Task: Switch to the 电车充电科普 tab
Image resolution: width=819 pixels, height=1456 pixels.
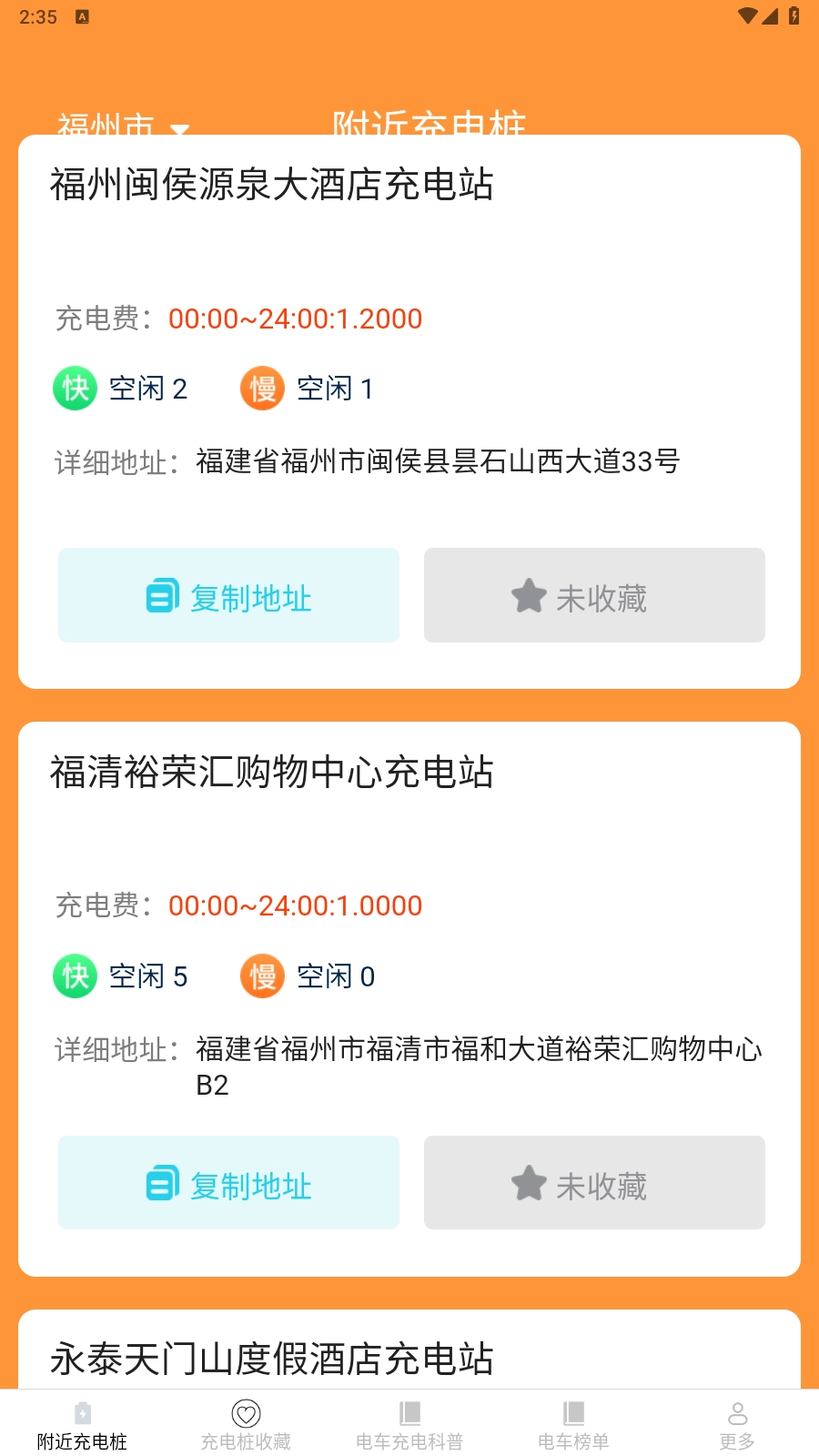Action: pos(409,1424)
